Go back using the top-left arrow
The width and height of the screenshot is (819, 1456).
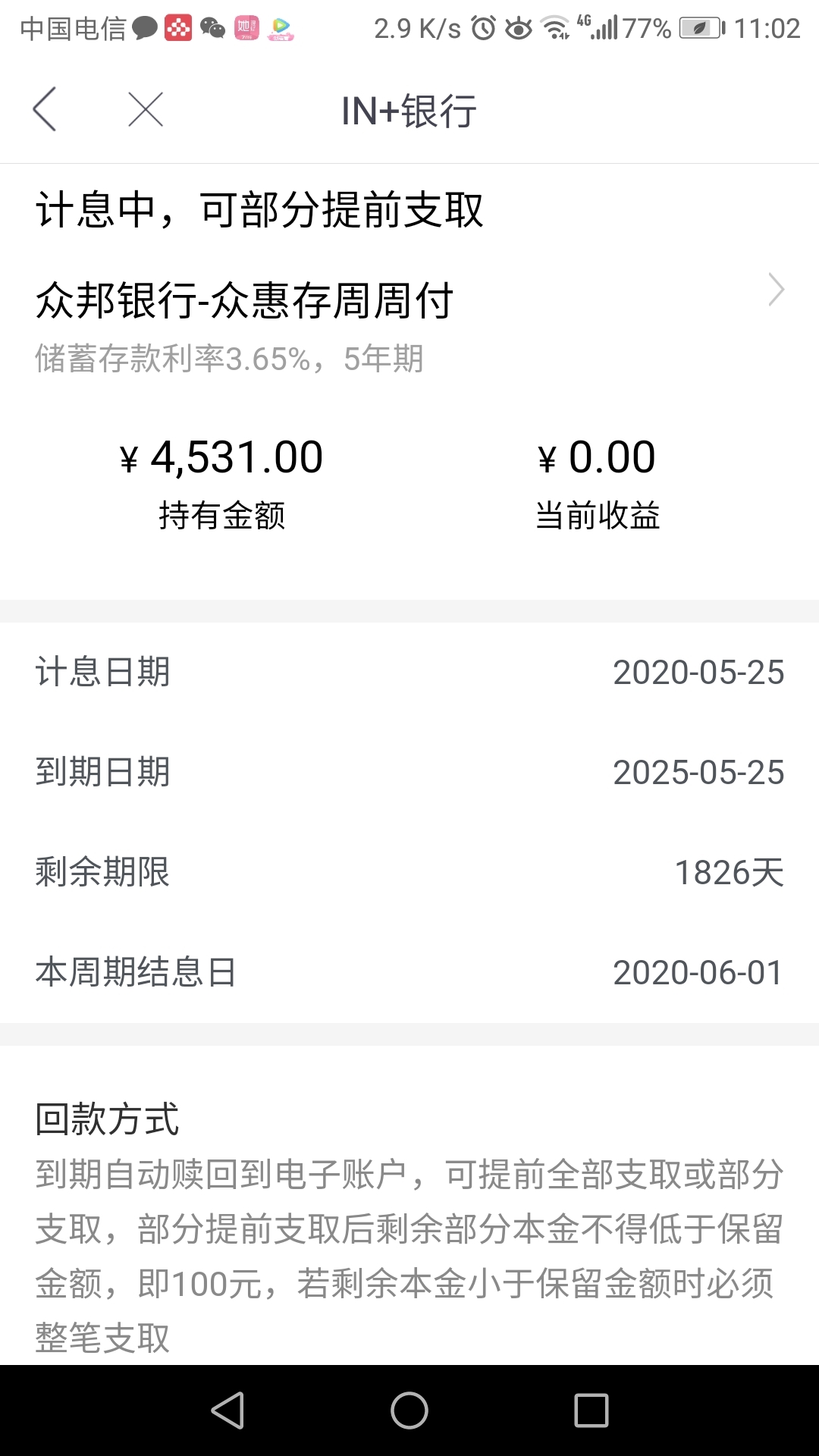pos(45,109)
